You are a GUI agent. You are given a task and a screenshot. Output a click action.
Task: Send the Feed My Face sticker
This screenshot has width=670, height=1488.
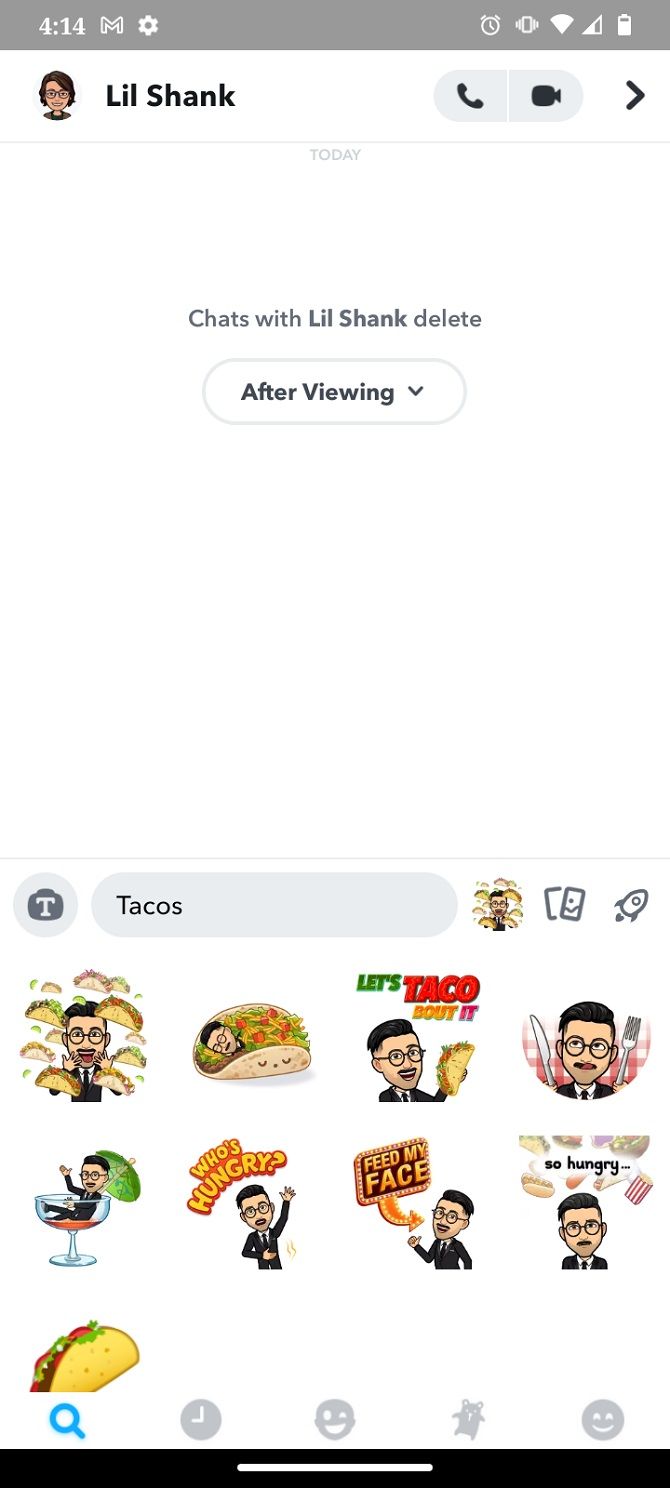418,1204
